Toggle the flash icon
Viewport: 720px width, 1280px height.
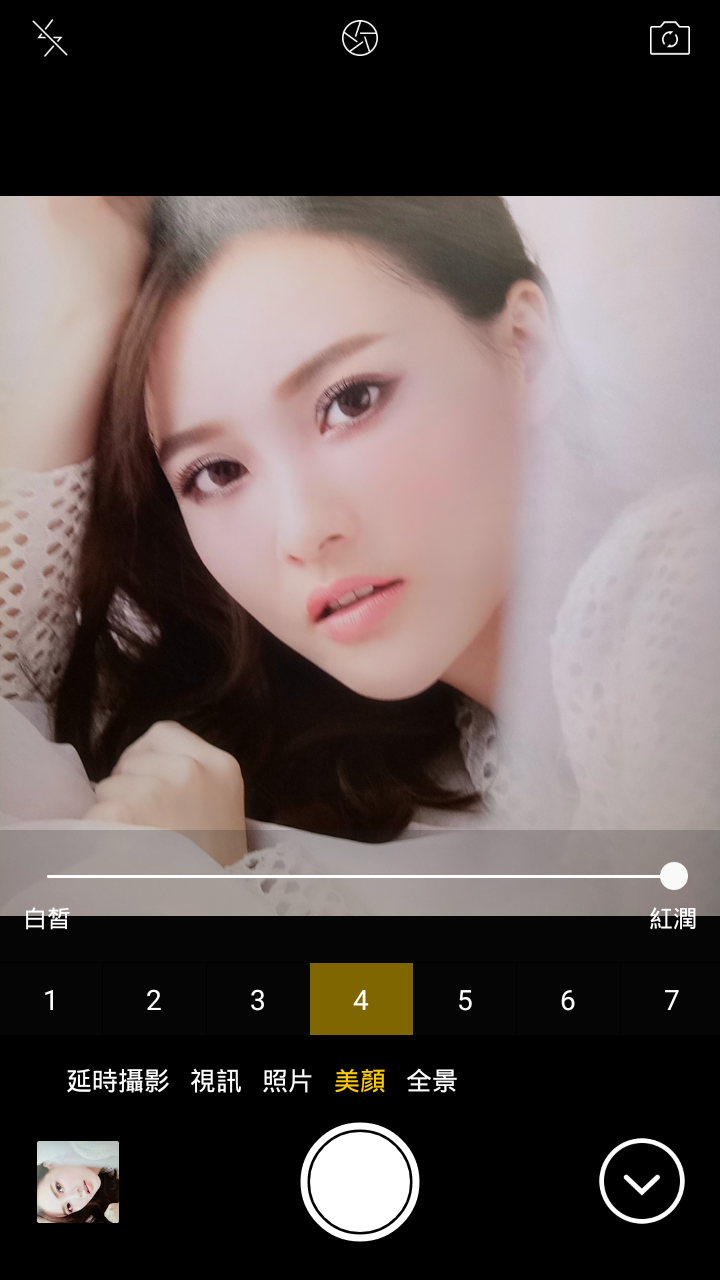tap(50, 38)
